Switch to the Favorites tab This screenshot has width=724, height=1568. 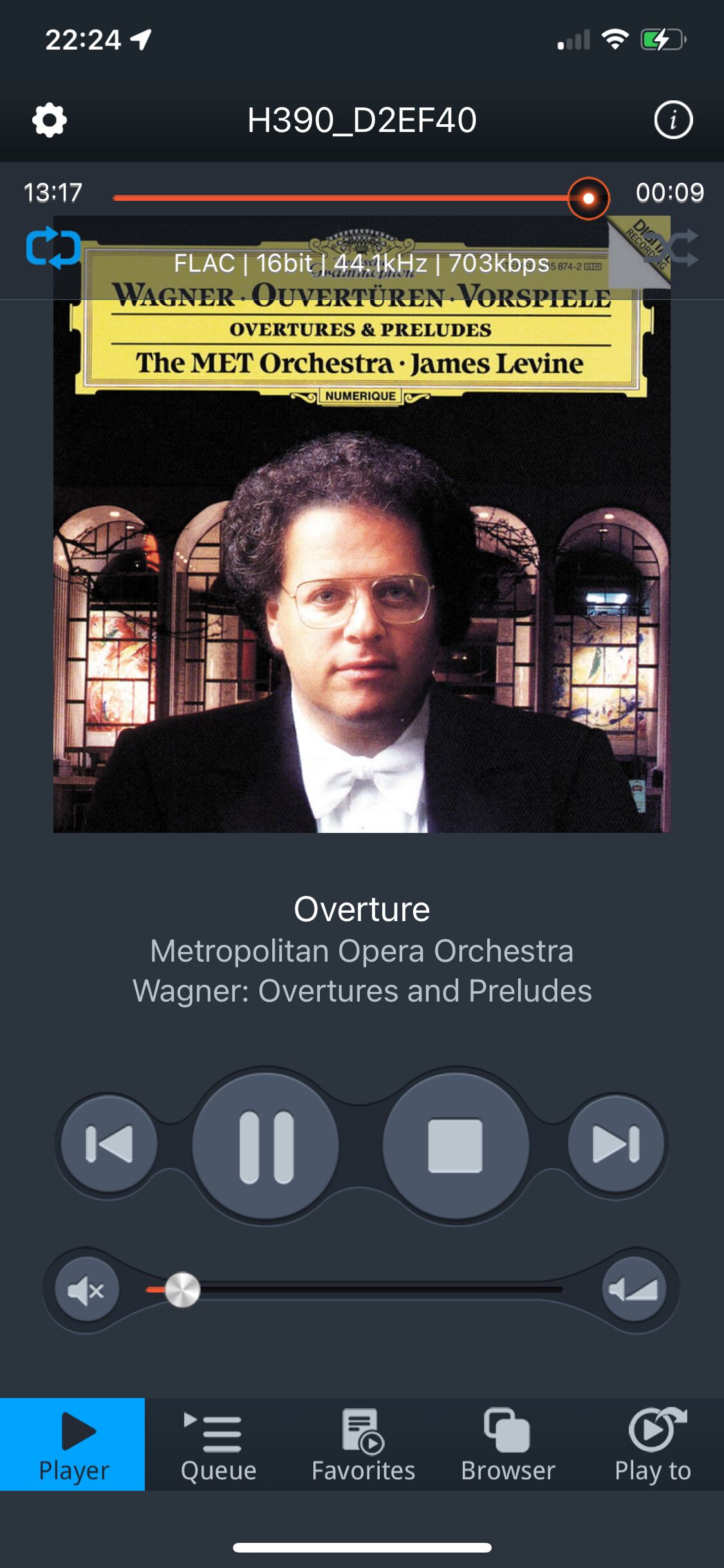(364, 1445)
